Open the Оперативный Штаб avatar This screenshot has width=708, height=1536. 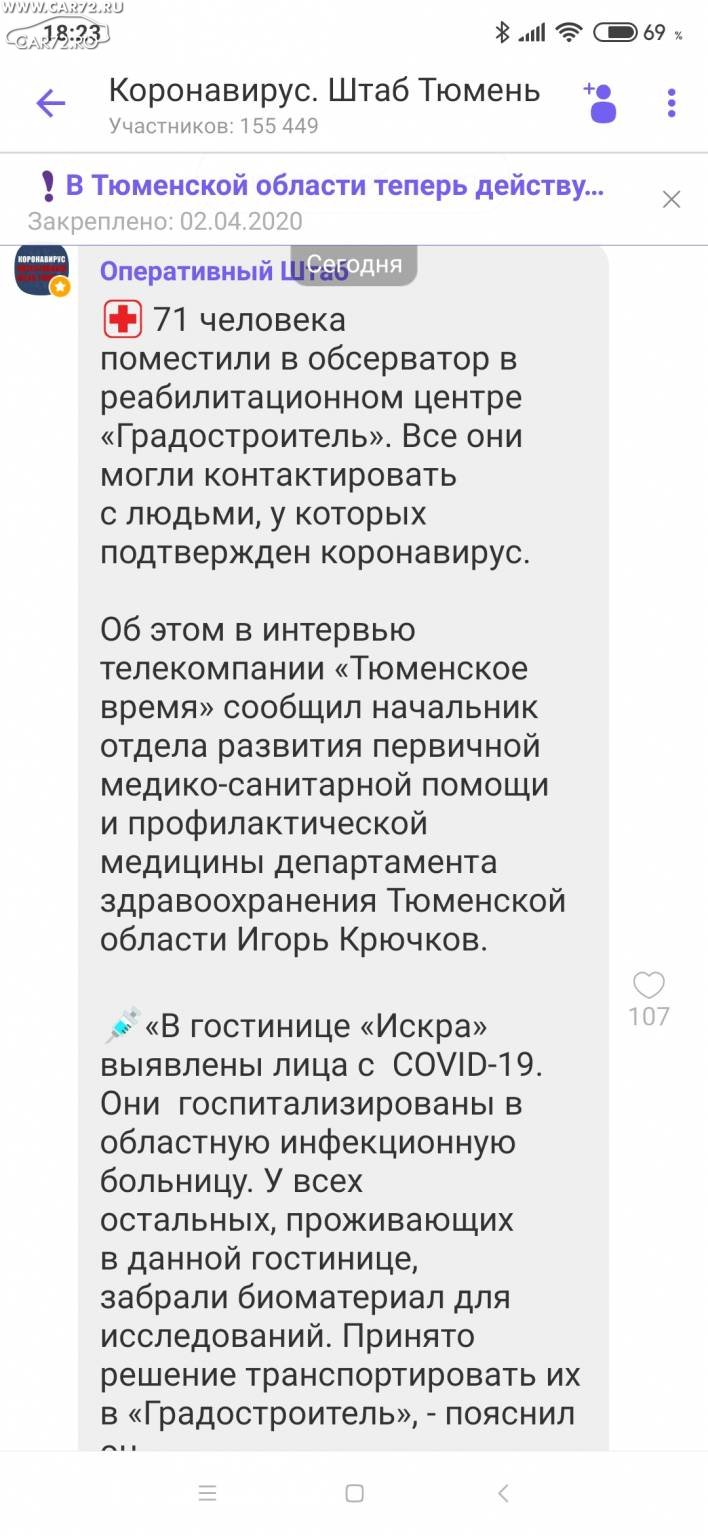click(42, 270)
